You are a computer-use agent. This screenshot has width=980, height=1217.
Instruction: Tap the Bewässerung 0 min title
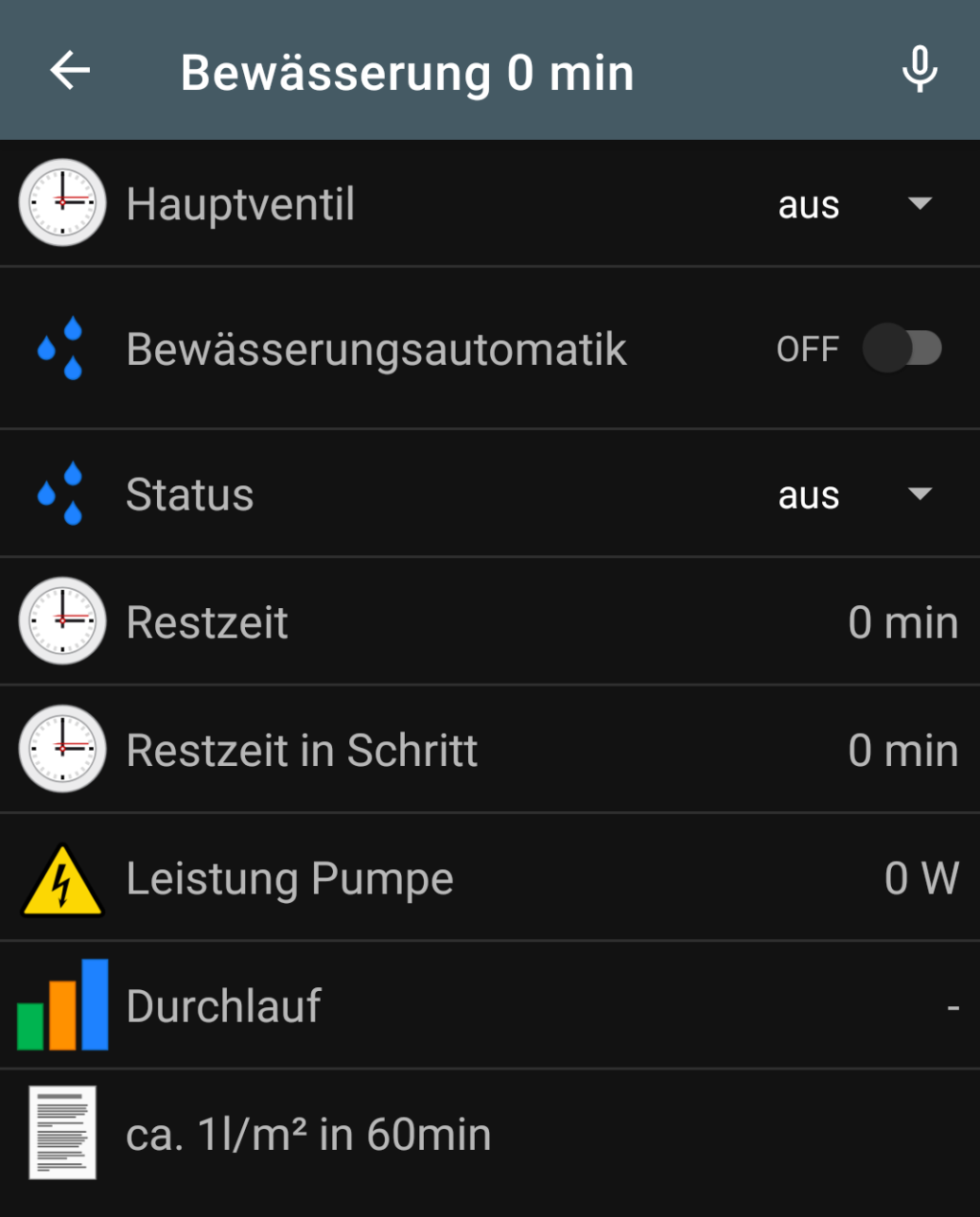[x=409, y=71]
